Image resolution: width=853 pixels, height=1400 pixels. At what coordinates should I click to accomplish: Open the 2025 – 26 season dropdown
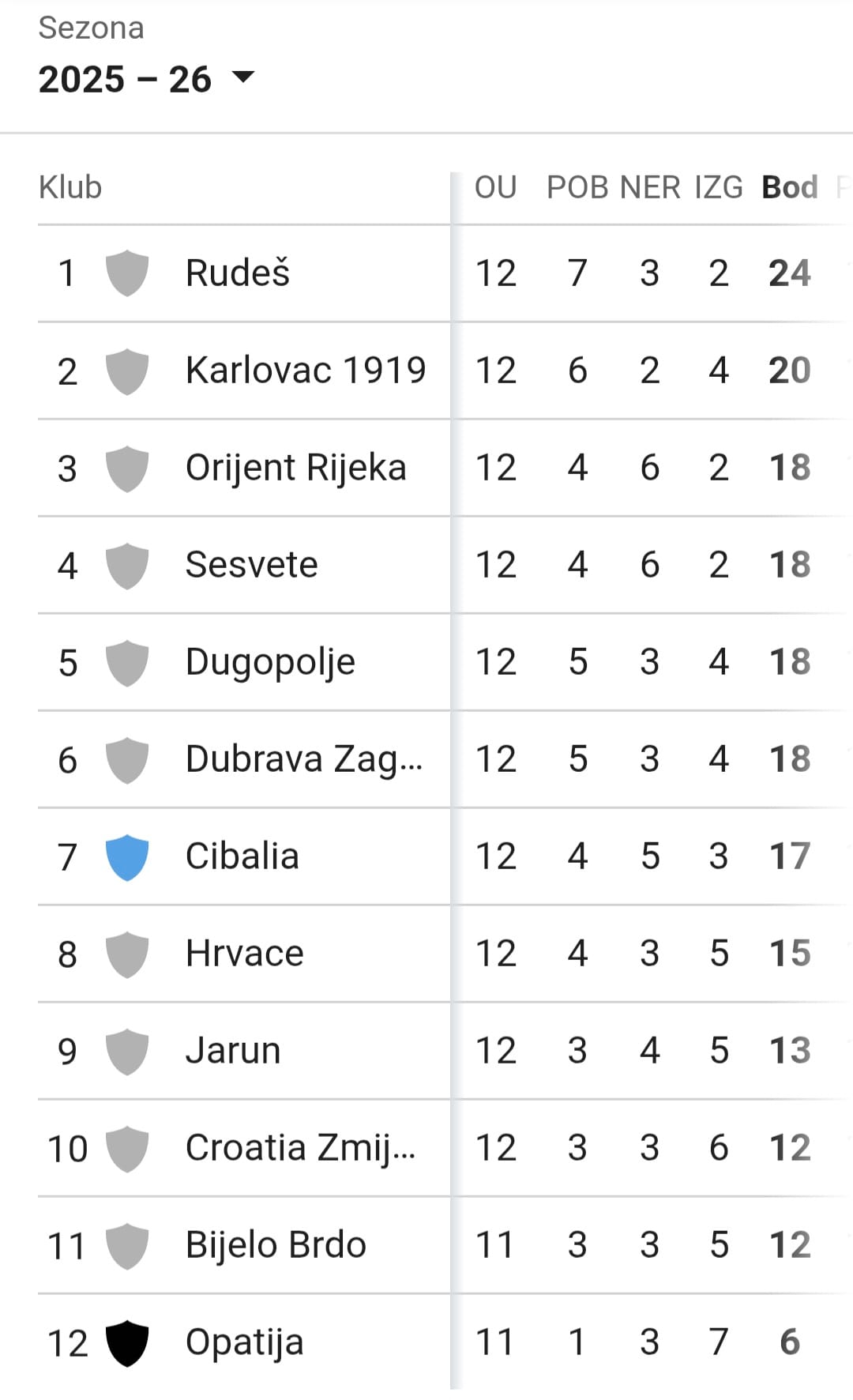[x=146, y=79]
